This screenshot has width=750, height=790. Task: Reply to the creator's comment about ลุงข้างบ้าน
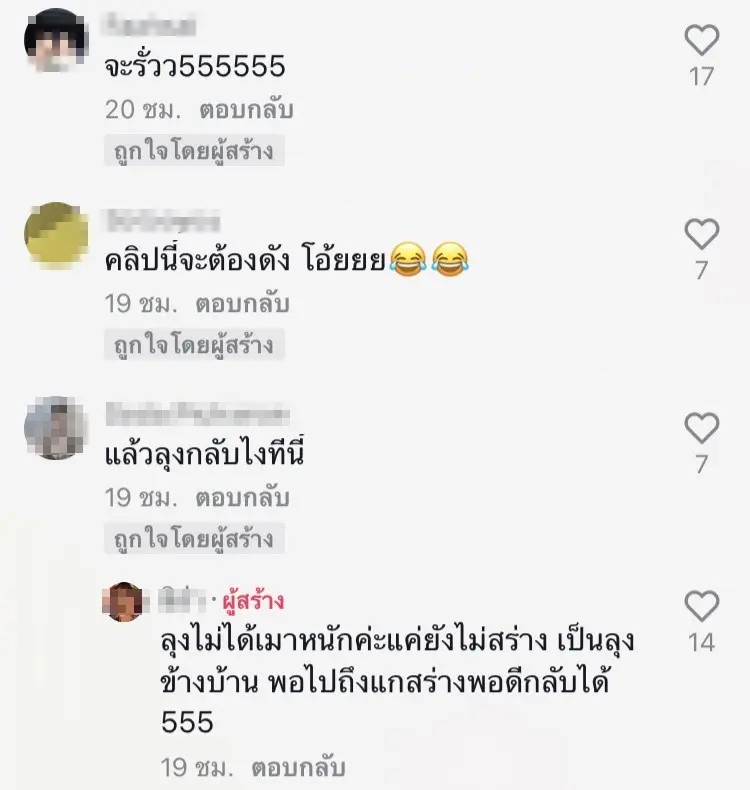tap(298, 768)
